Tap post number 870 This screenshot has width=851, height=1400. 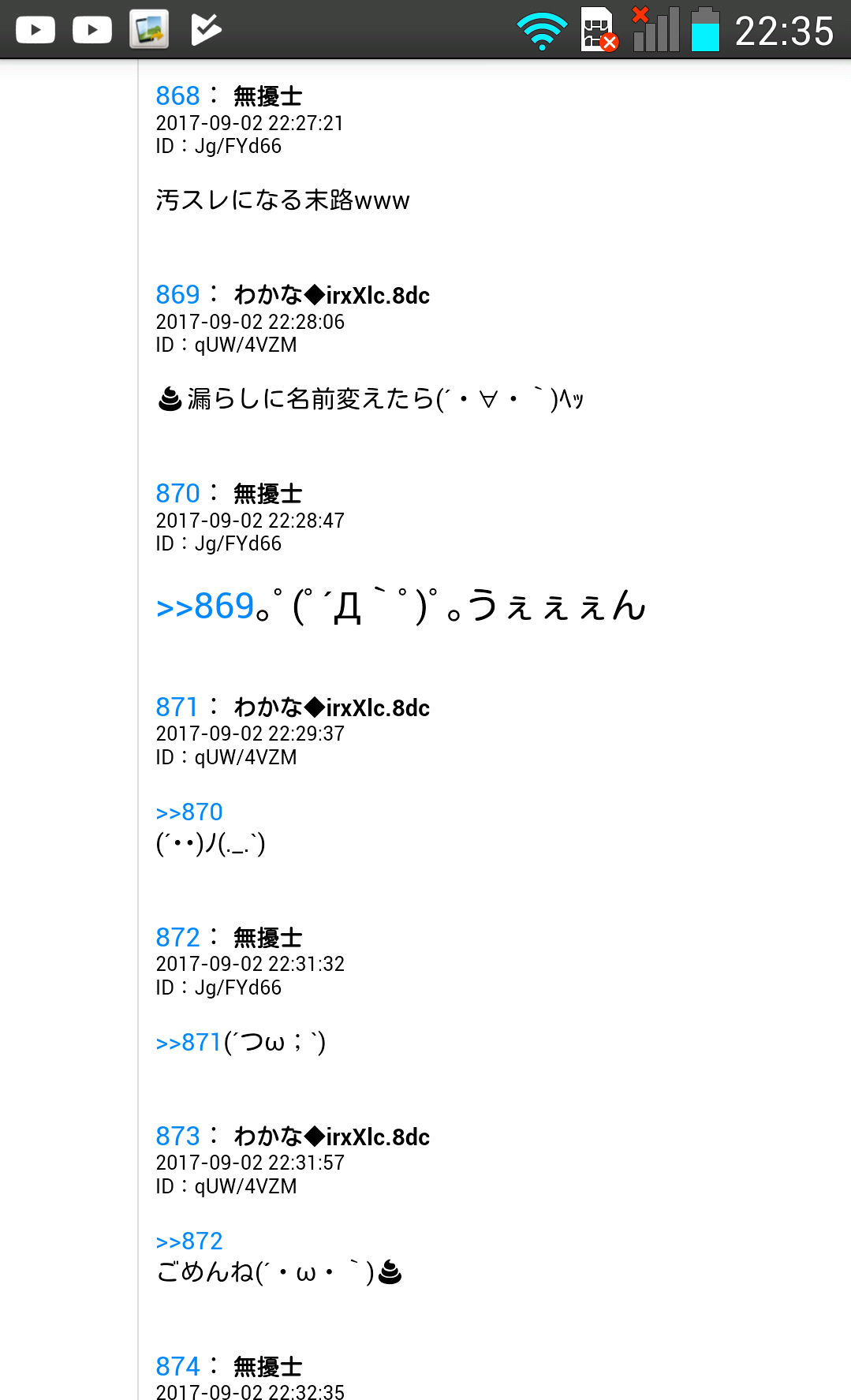point(177,494)
